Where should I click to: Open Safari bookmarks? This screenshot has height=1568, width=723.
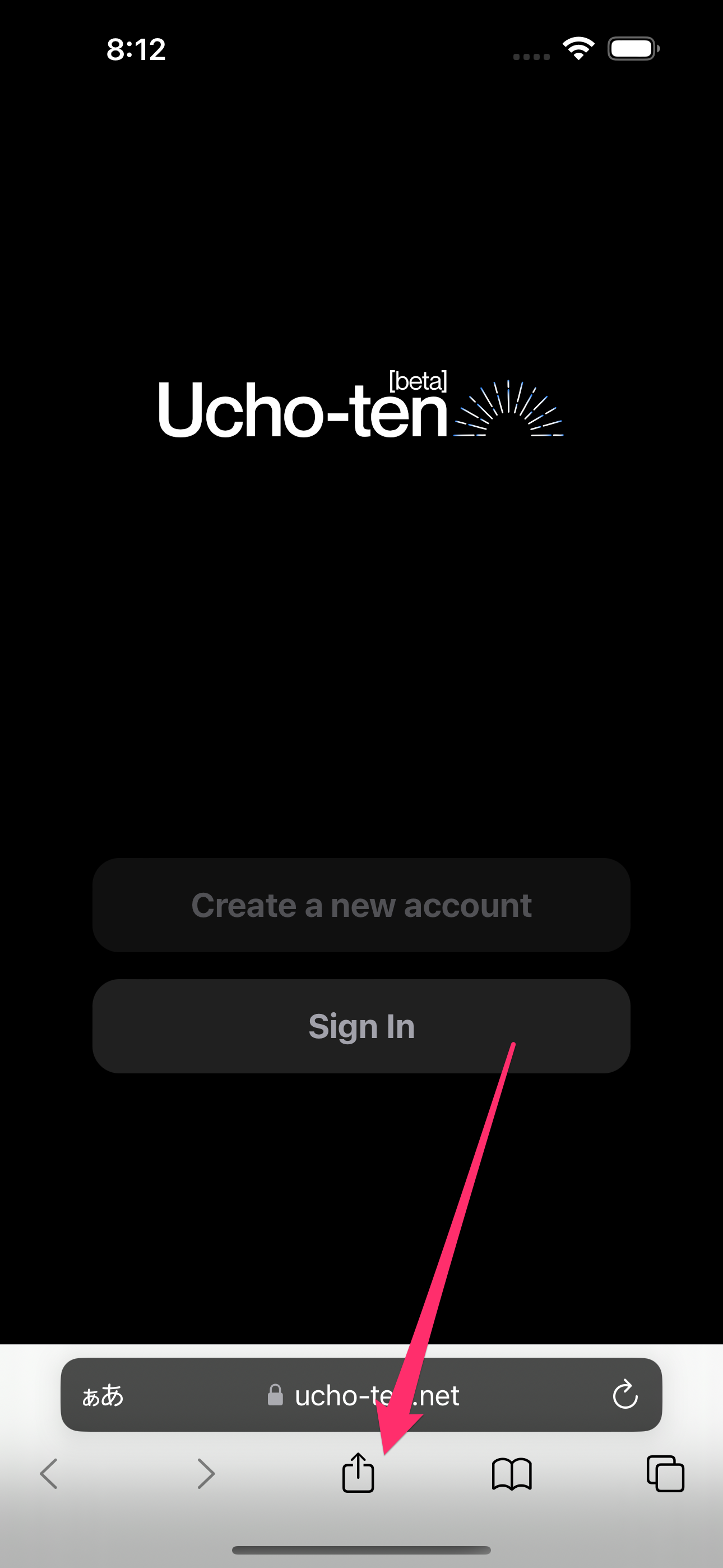[x=511, y=1474]
